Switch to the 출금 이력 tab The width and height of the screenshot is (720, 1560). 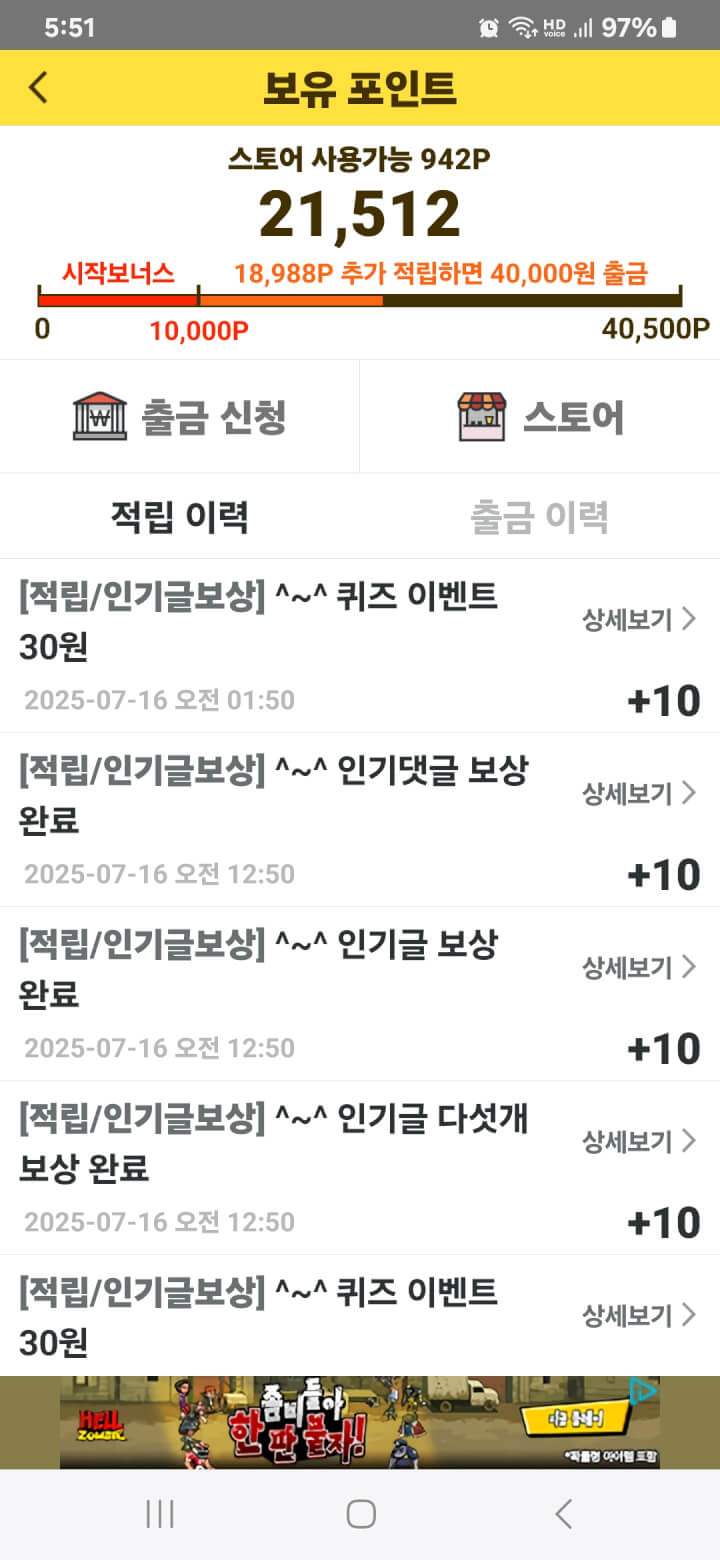540,517
